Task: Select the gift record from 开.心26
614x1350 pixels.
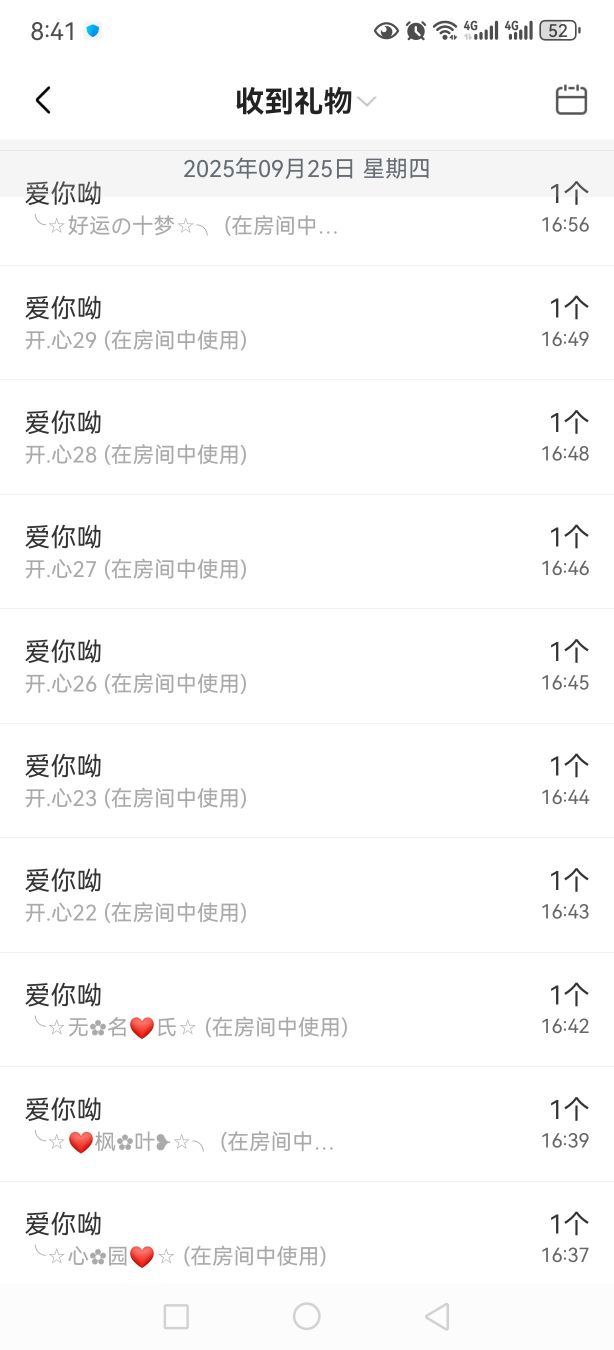Action: click(306, 666)
